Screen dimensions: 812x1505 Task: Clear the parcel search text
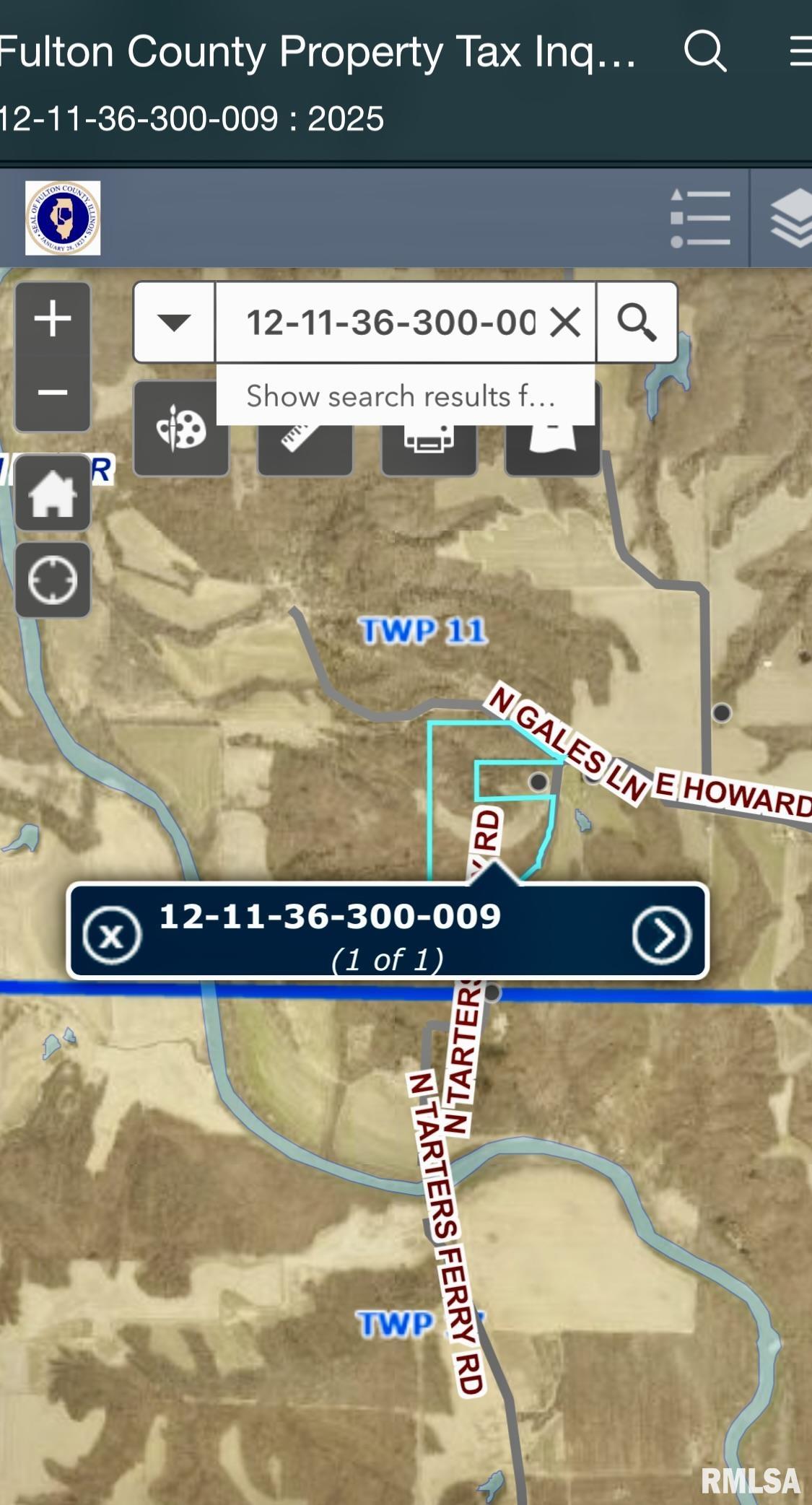pyautogui.click(x=565, y=322)
